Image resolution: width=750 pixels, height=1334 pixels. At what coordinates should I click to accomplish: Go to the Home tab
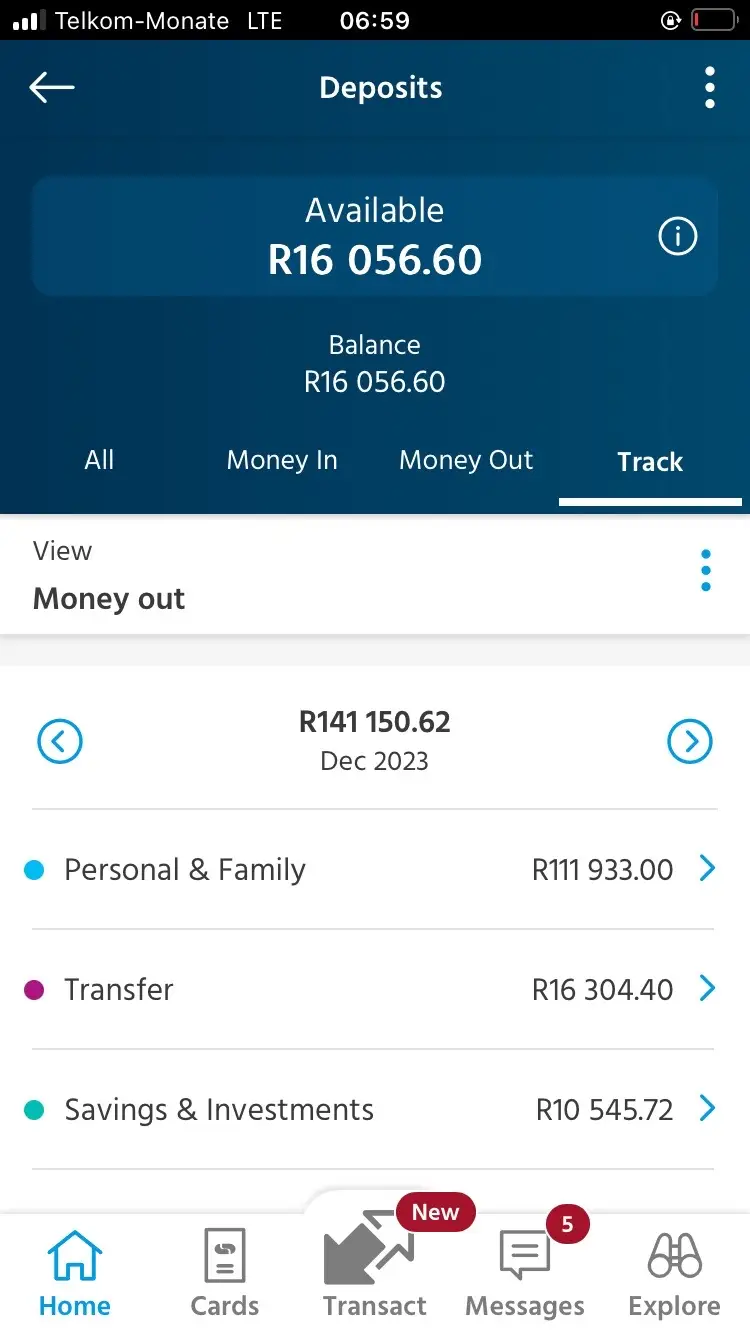(x=75, y=1274)
